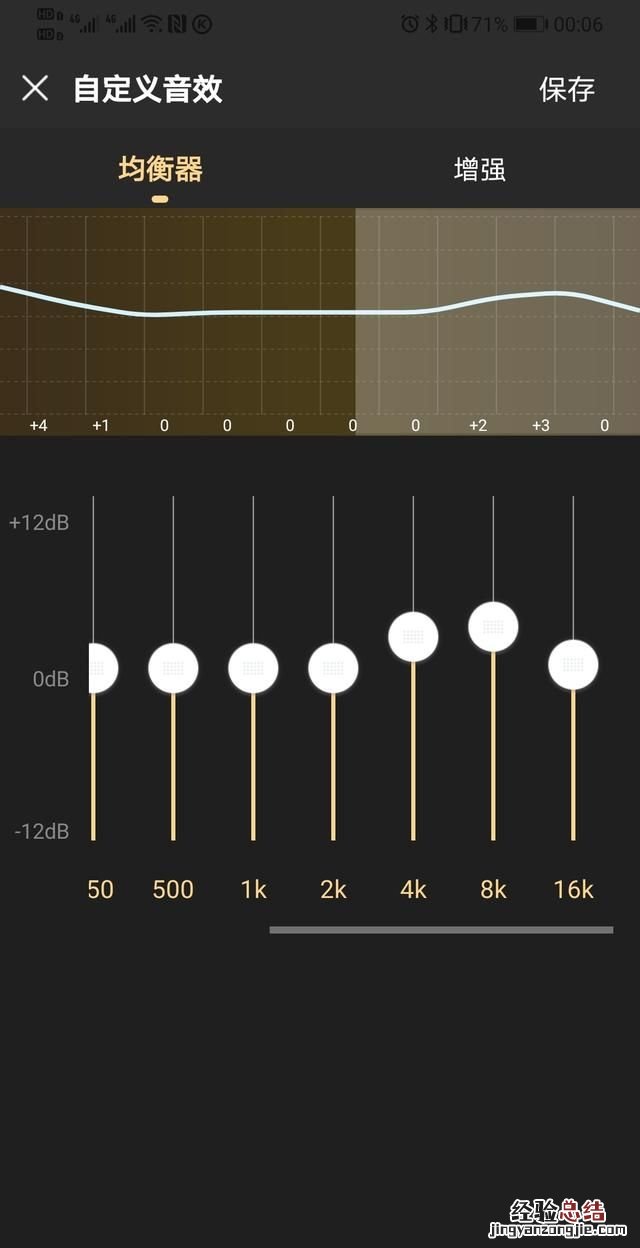Tap the 500 Hz slider knob

pyautogui.click(x=173, y=668)
